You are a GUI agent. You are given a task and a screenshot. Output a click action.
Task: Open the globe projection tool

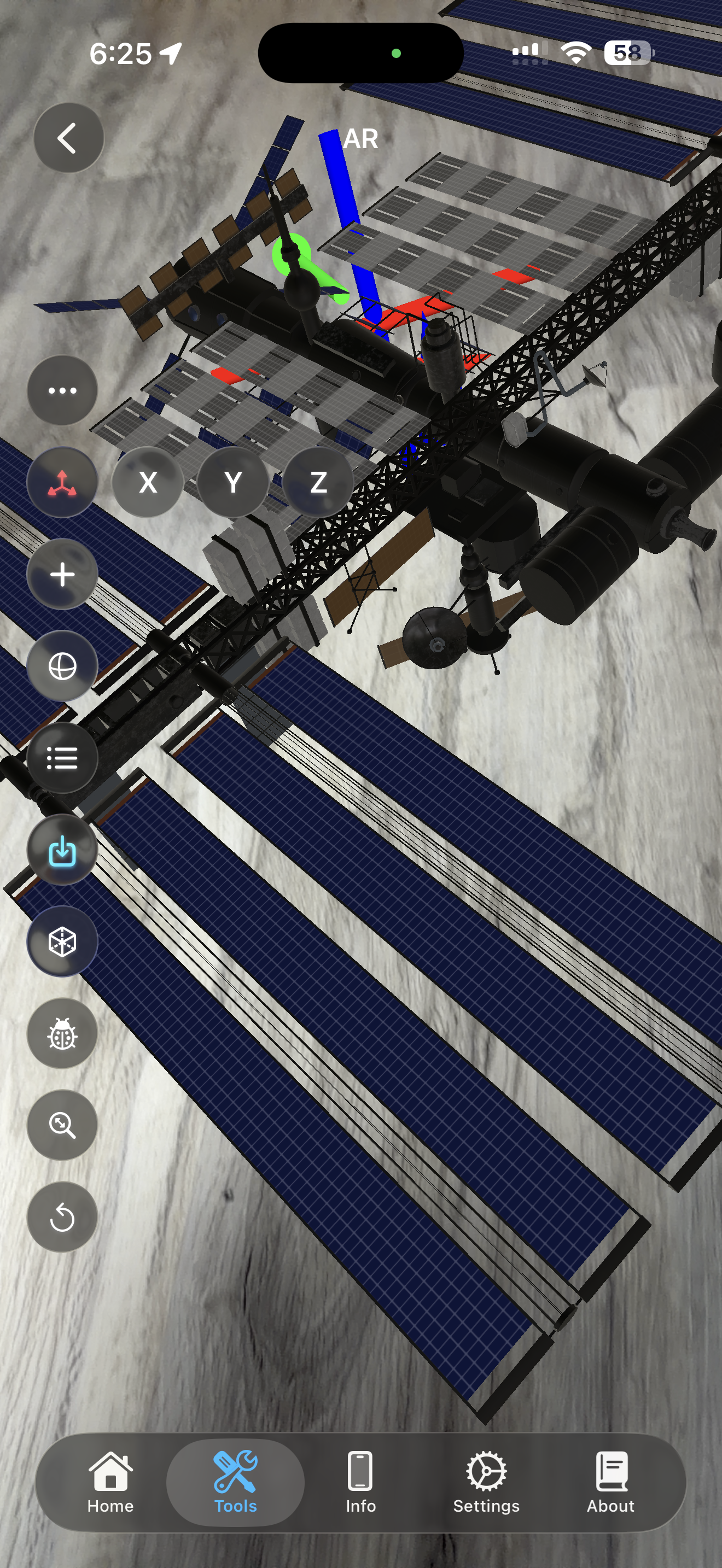[x=63, y=666]
